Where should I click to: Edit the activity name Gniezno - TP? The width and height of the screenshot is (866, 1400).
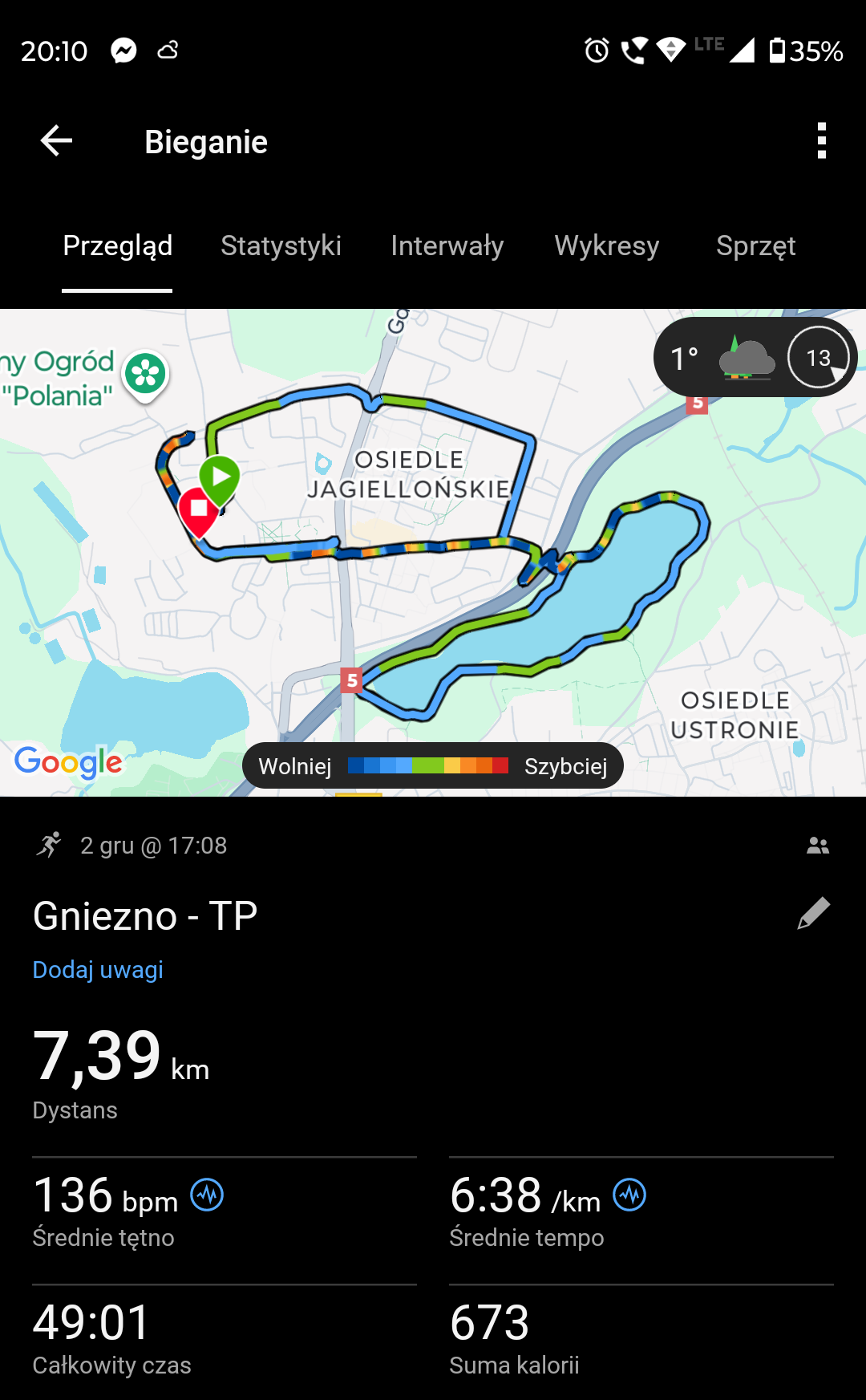813,914
